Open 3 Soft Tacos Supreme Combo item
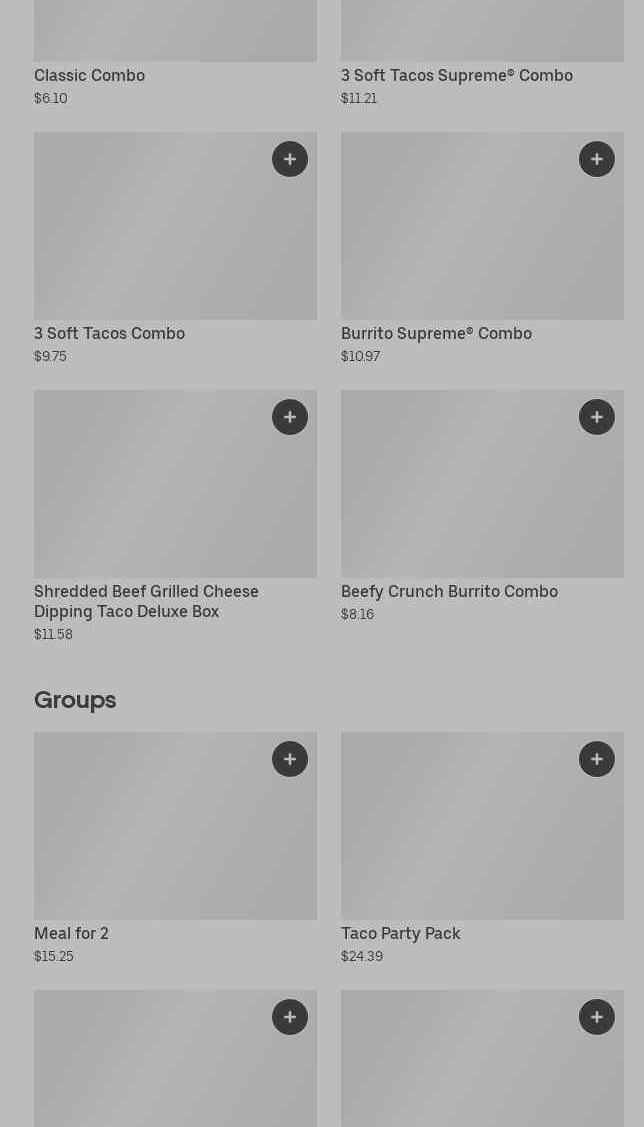This screenshot has width=644, height=1127. coord(456,76)
